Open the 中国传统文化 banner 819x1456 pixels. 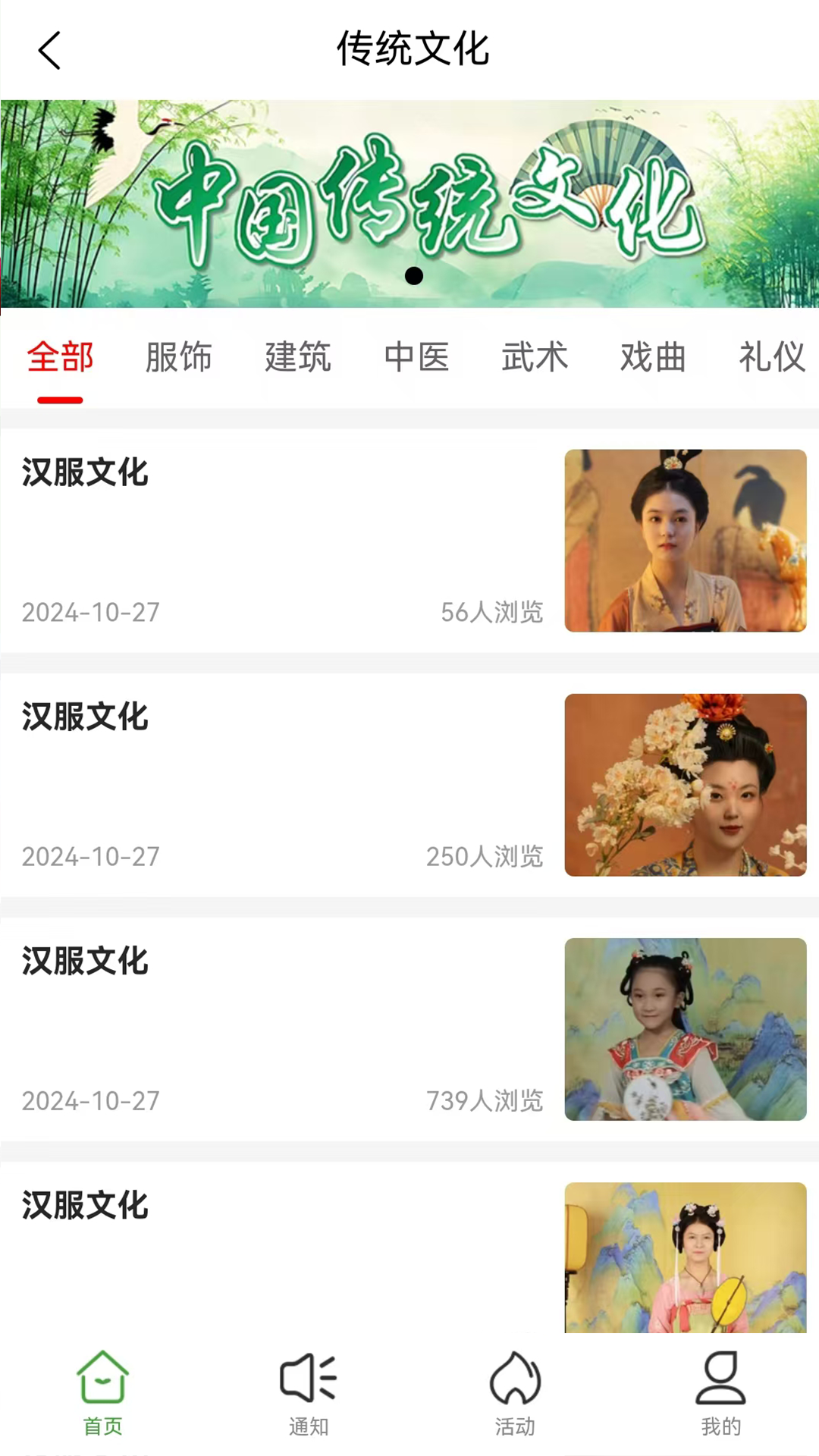point(409,203)
